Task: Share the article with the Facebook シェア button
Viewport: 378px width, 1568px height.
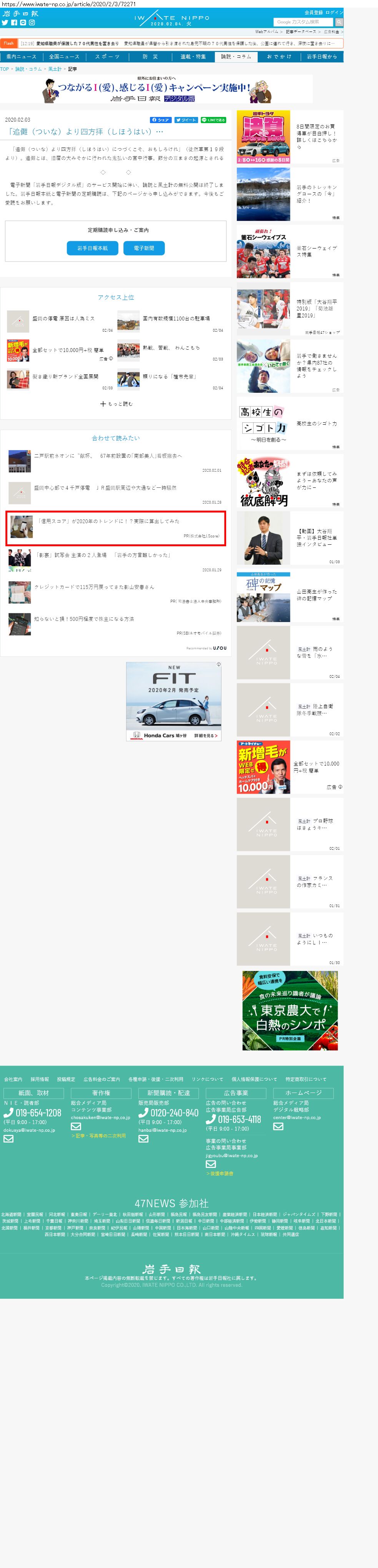Action: [161, 120]
